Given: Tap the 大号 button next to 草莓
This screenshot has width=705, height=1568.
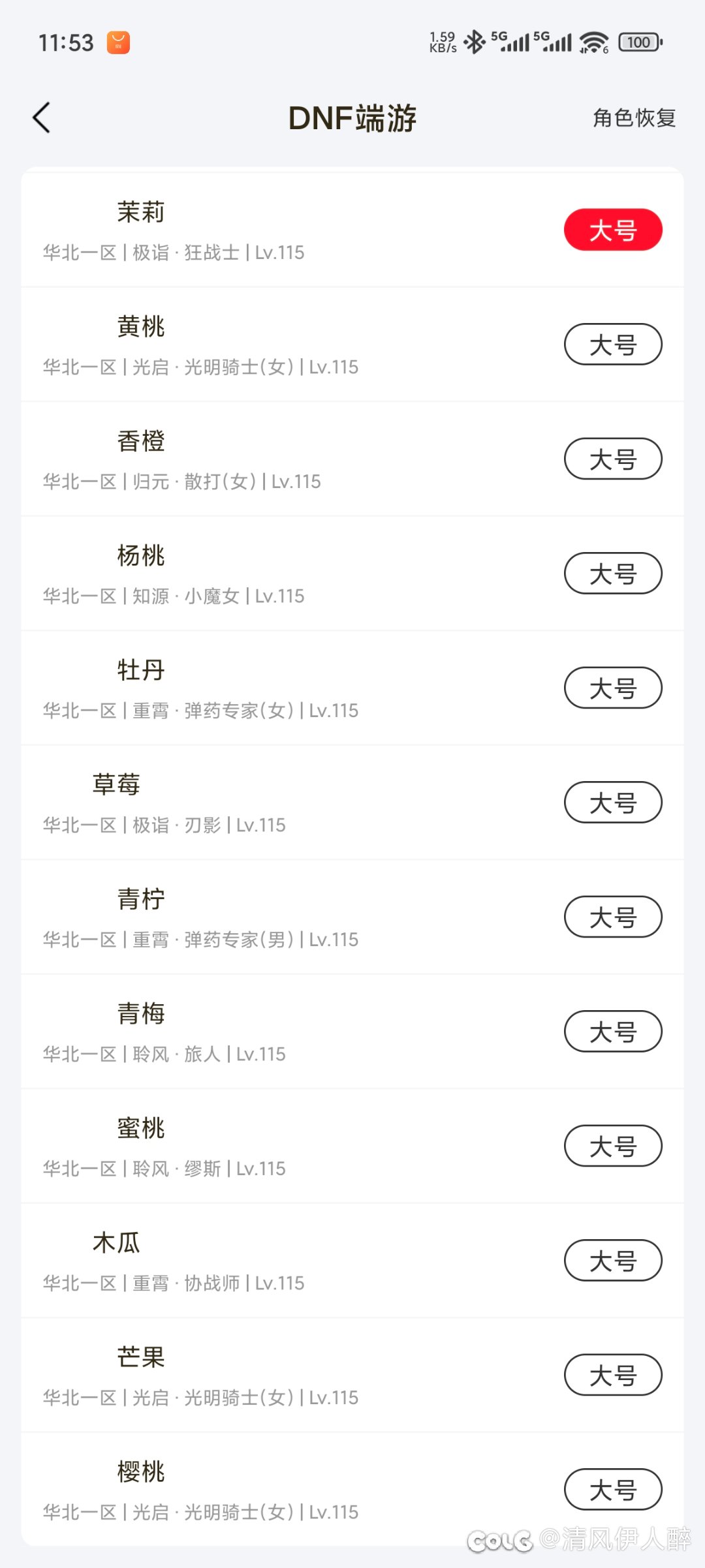Looking at the screenshot, I should click(x=613, y=803).
